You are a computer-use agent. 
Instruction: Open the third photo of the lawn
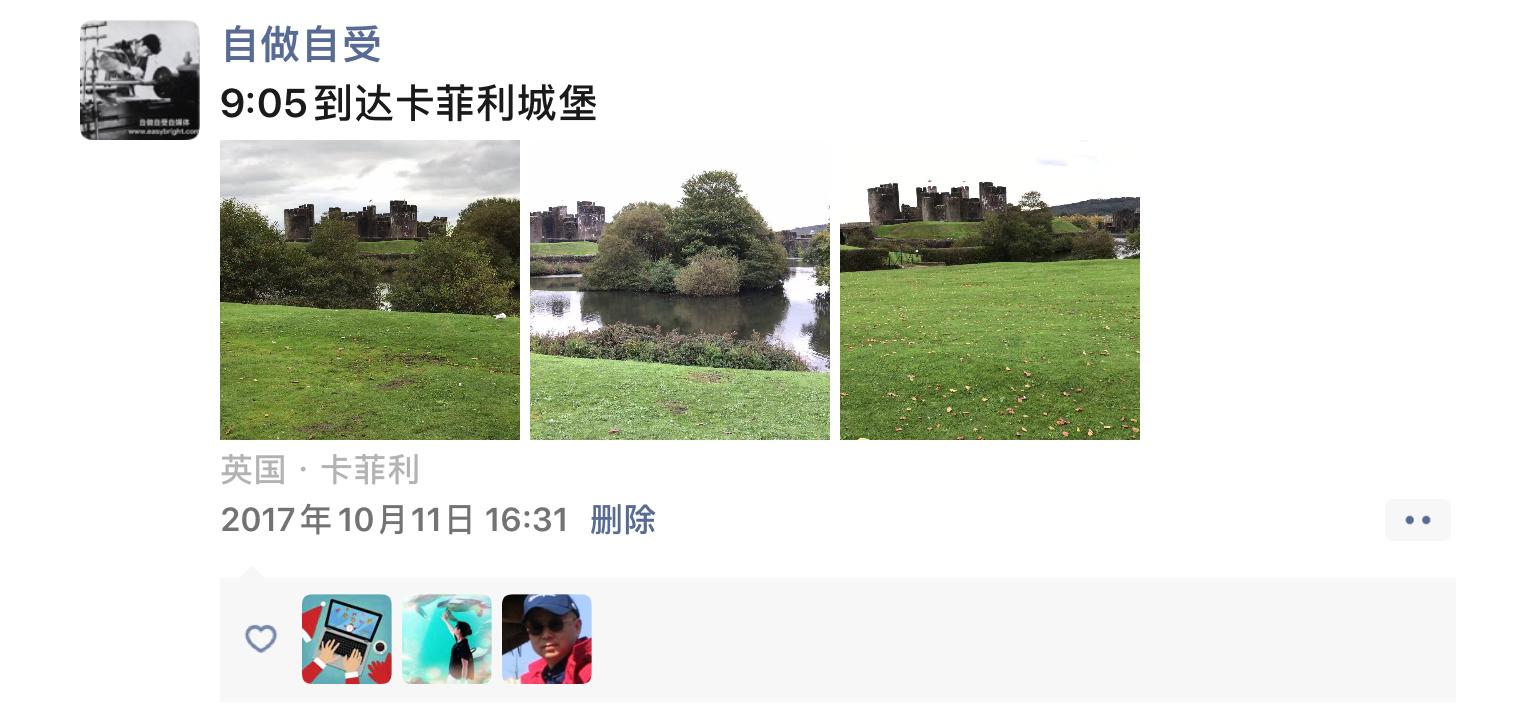[x=989, y=290]
